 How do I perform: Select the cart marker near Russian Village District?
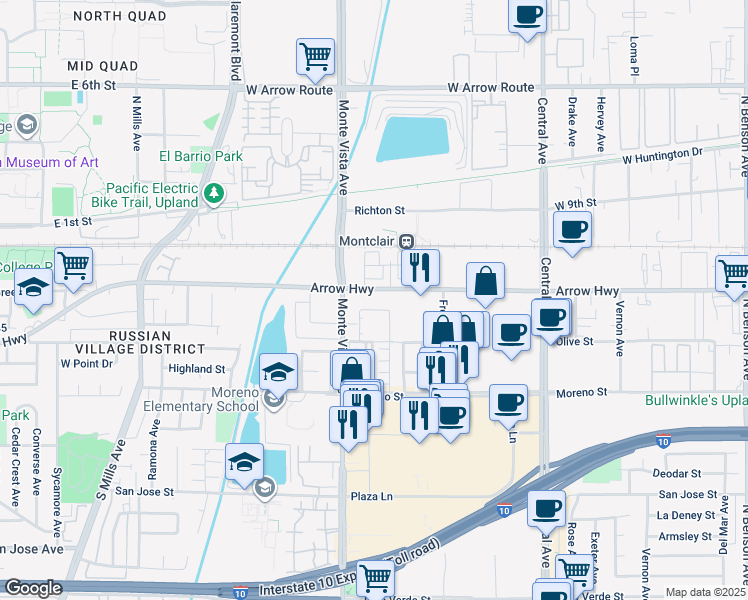click(x=73, y=267)
